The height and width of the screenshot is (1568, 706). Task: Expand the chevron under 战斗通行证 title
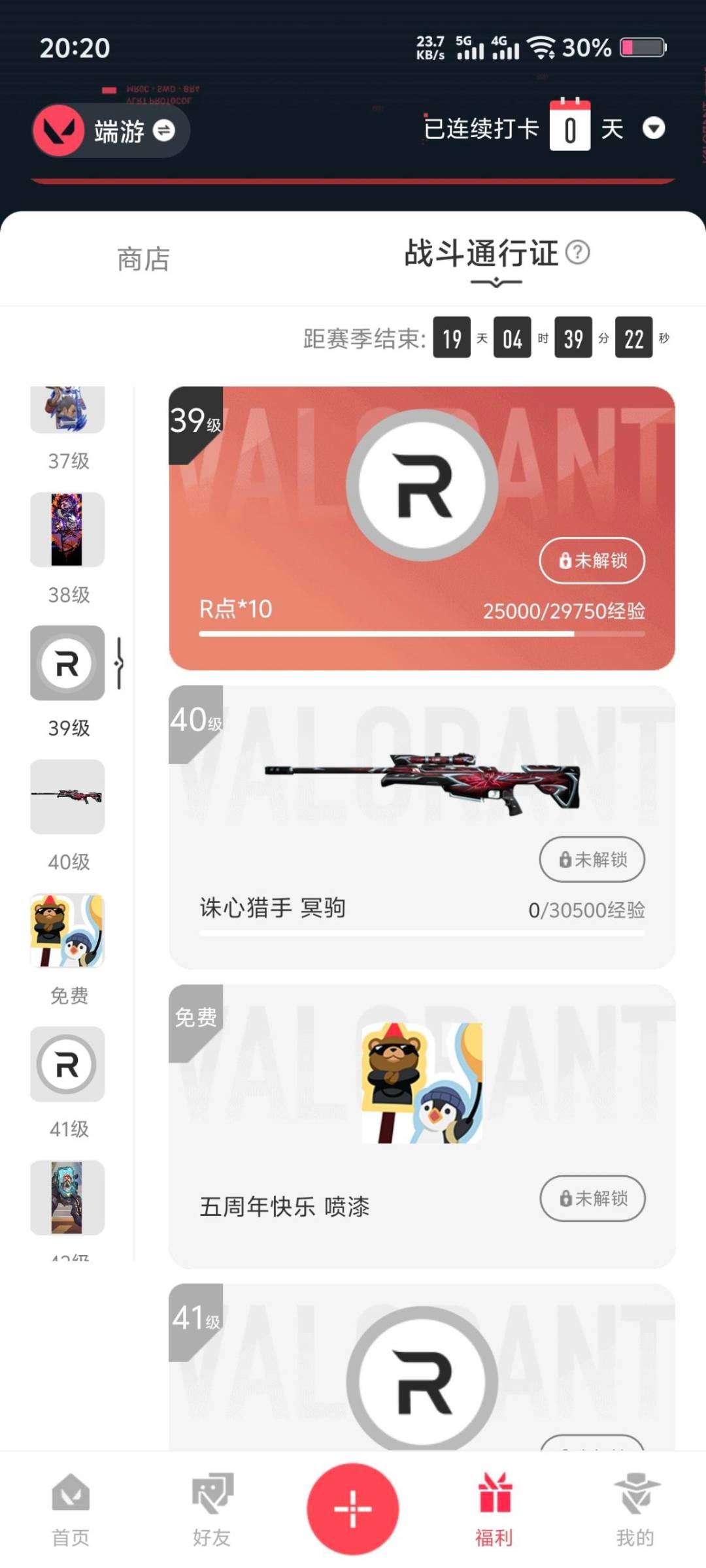click(x=497, y=282)
